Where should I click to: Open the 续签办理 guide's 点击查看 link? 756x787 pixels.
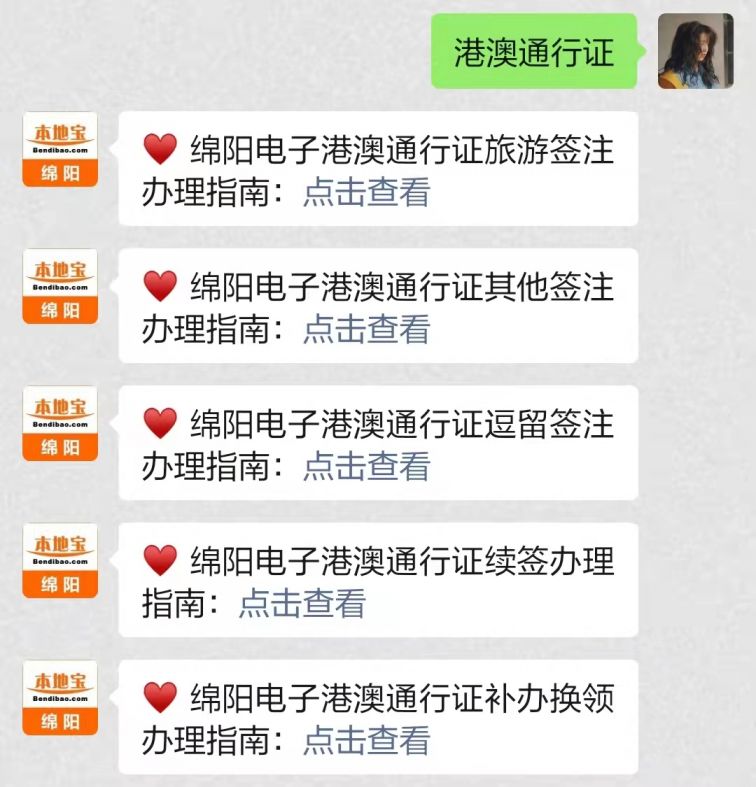tap(301, 603)
